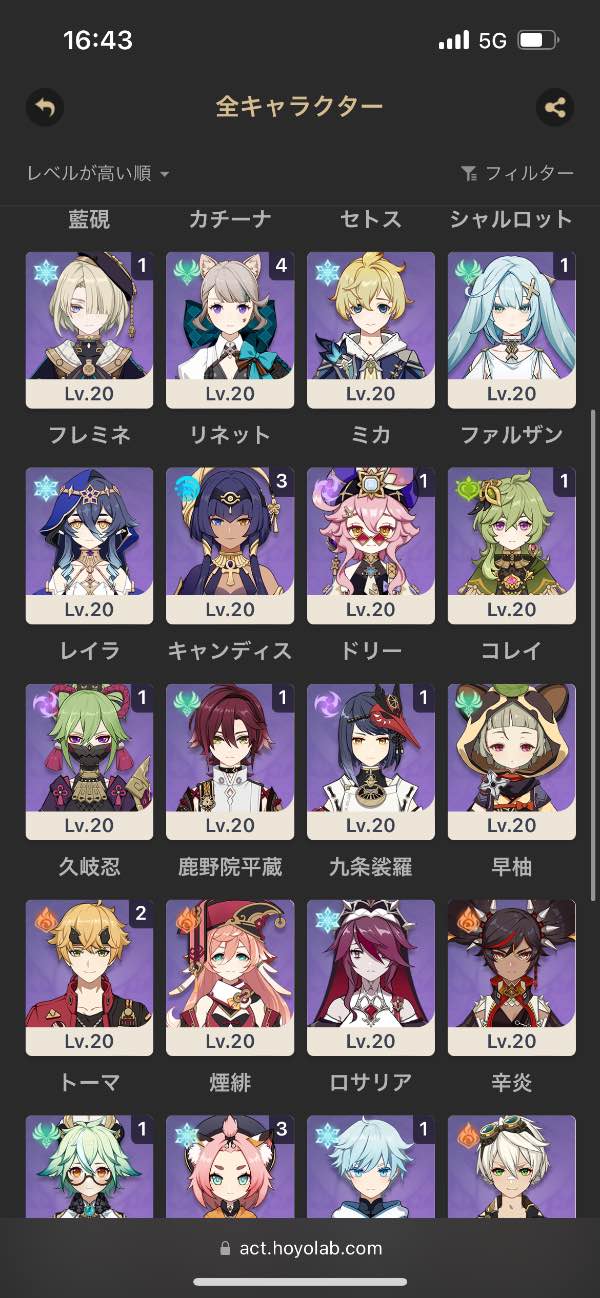Open 九条裟羅's character details

tap(371, 762)
